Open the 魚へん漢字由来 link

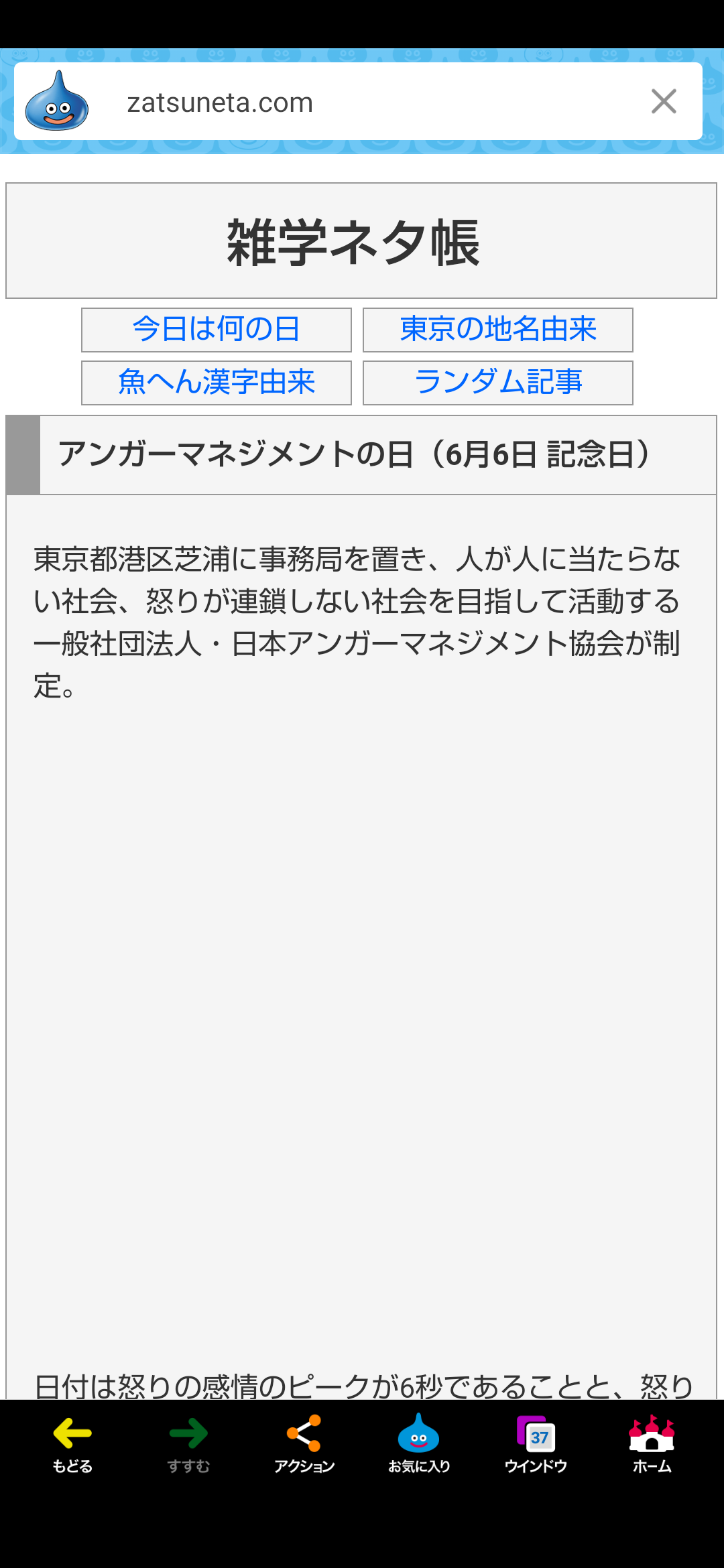216,383
